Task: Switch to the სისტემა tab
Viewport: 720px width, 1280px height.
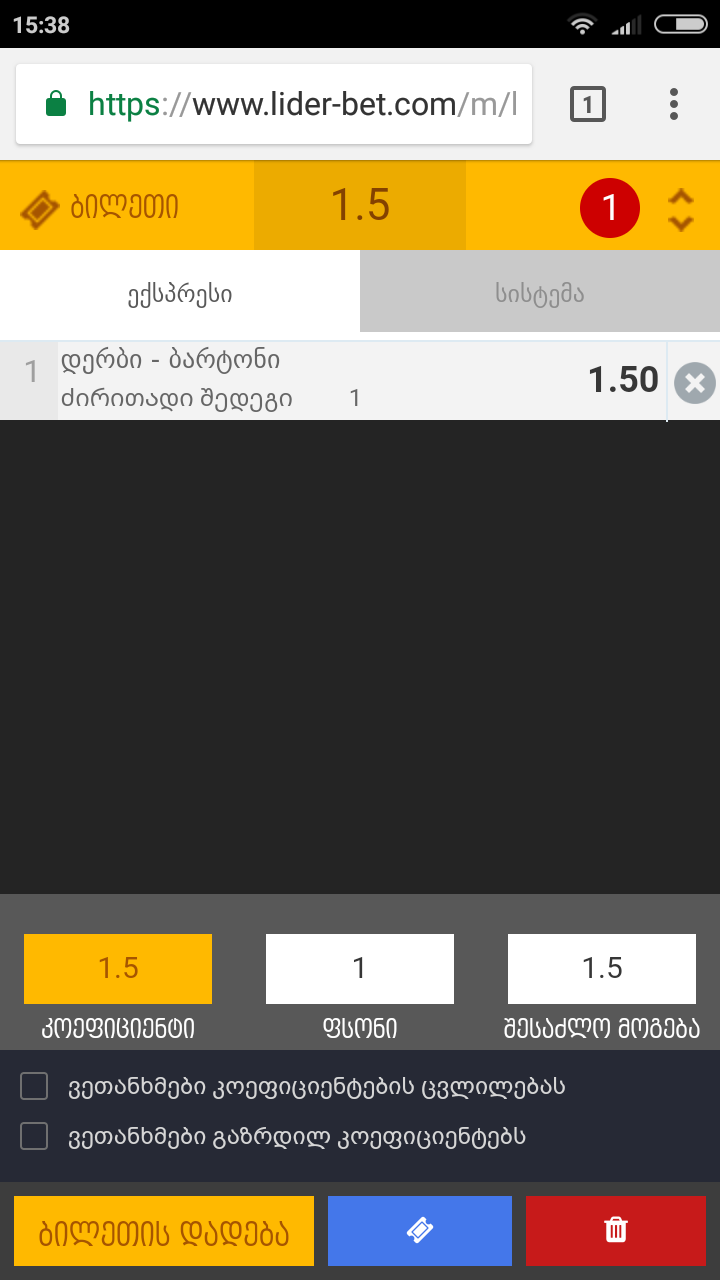Action: pos(539,294)
